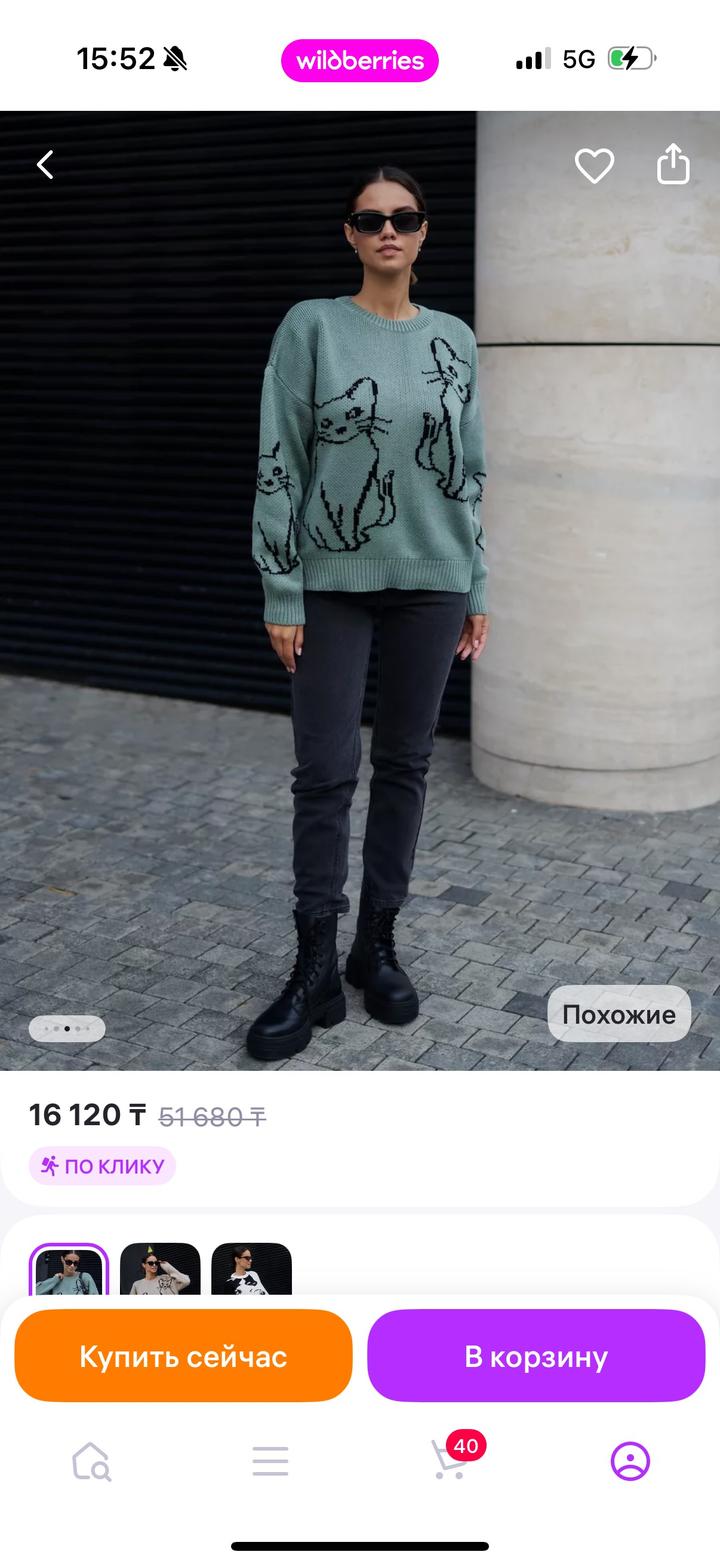The height and width of the screenshot is (1565, 720).
Task: Show similar items via Похожие
Action: click(x=619, y=1014)
